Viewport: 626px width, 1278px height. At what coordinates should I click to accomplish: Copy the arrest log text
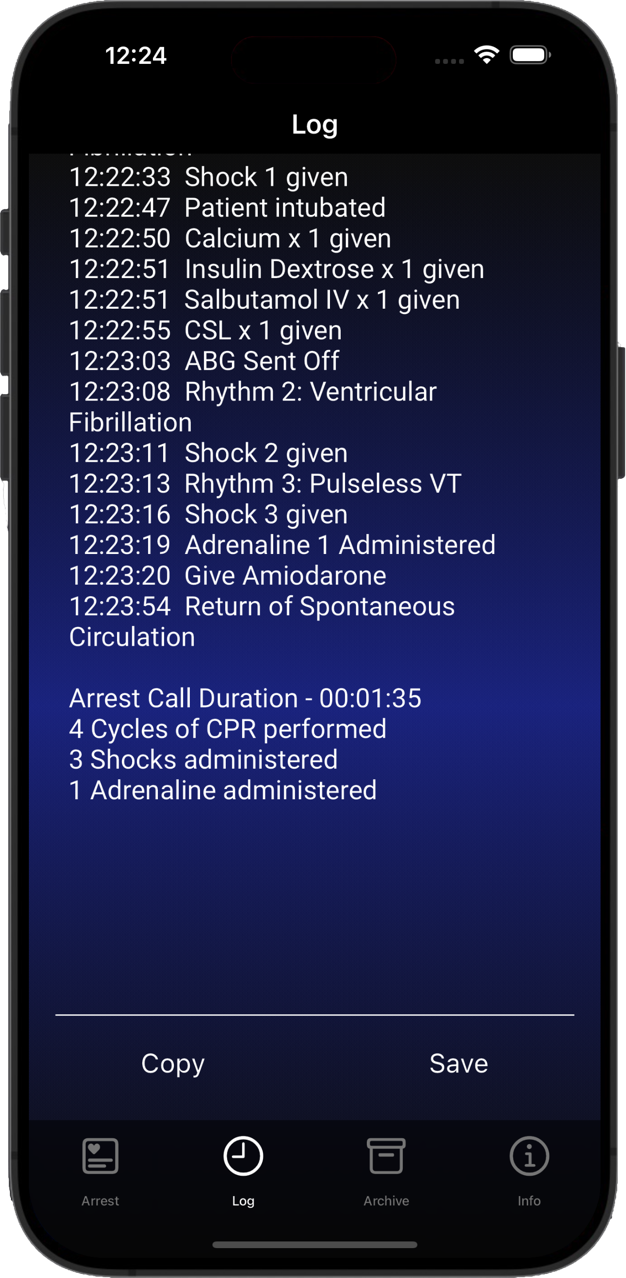173,1063
